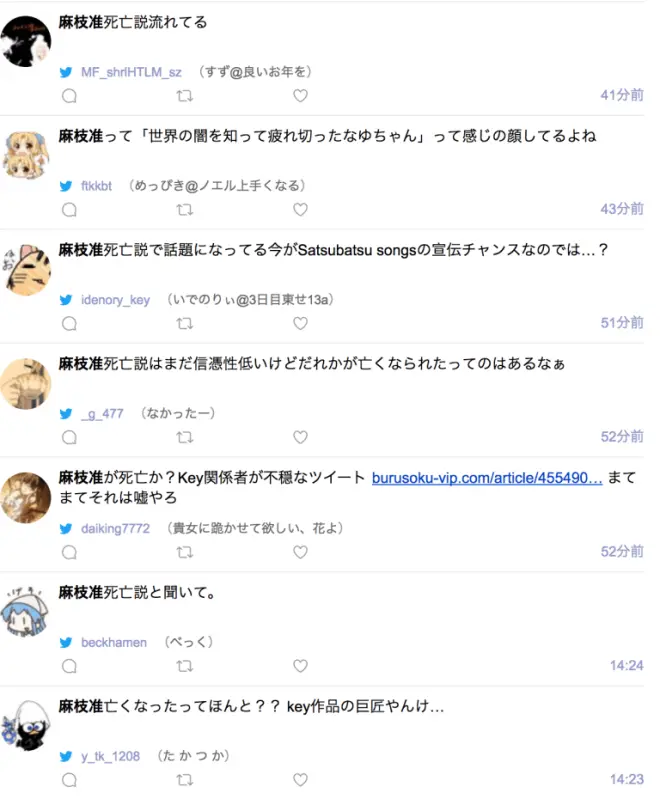660x799 pixels.
Task: Reply to beckhamen's tweet
Action: click(x=70, y=666)
